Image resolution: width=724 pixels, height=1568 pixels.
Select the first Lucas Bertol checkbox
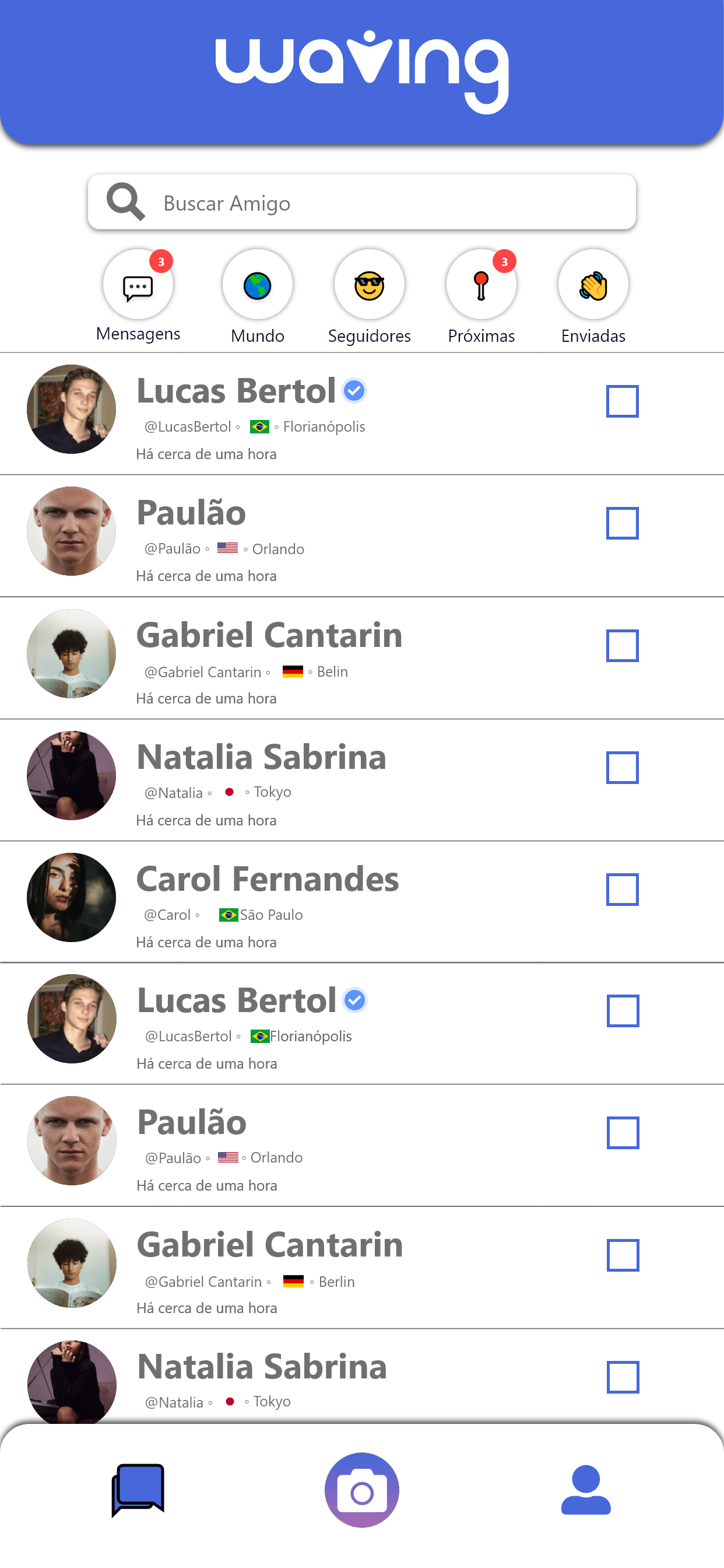point(623,401)
